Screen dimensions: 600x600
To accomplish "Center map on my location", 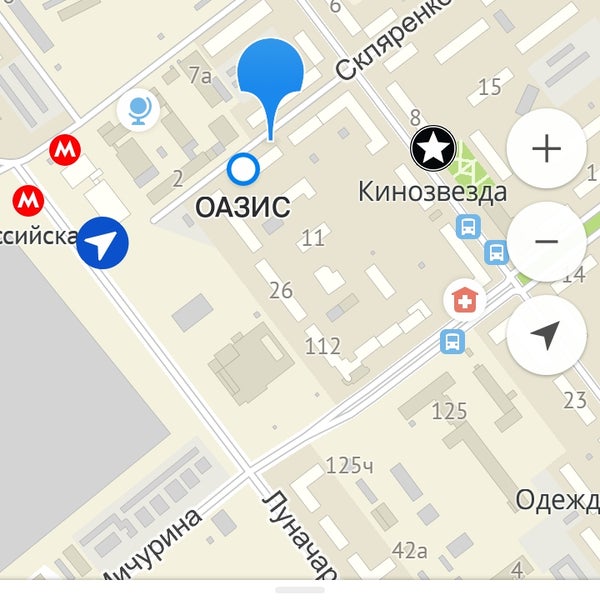I will (546, 335).
